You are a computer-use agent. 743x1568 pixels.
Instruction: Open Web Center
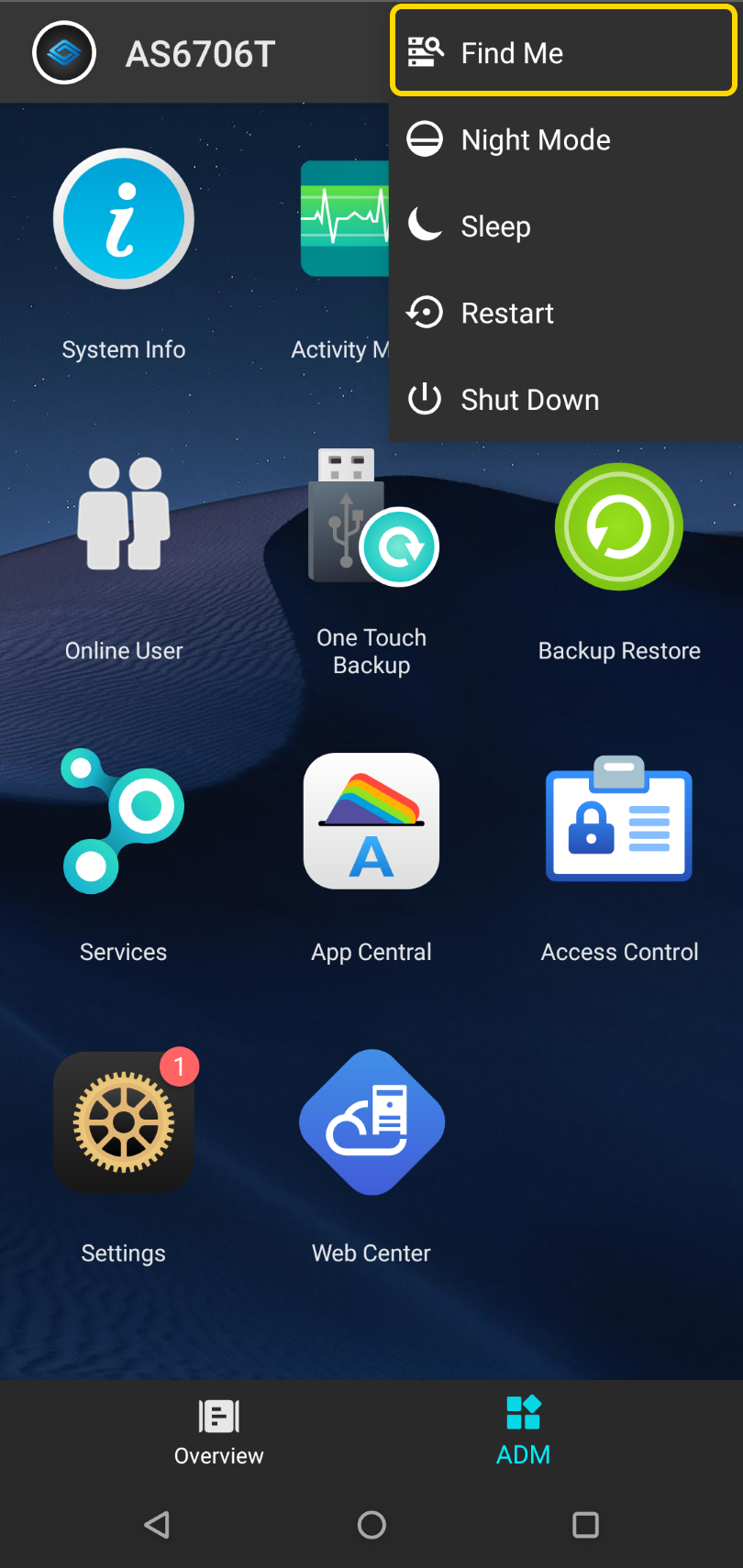click(x=371, y=1122)
